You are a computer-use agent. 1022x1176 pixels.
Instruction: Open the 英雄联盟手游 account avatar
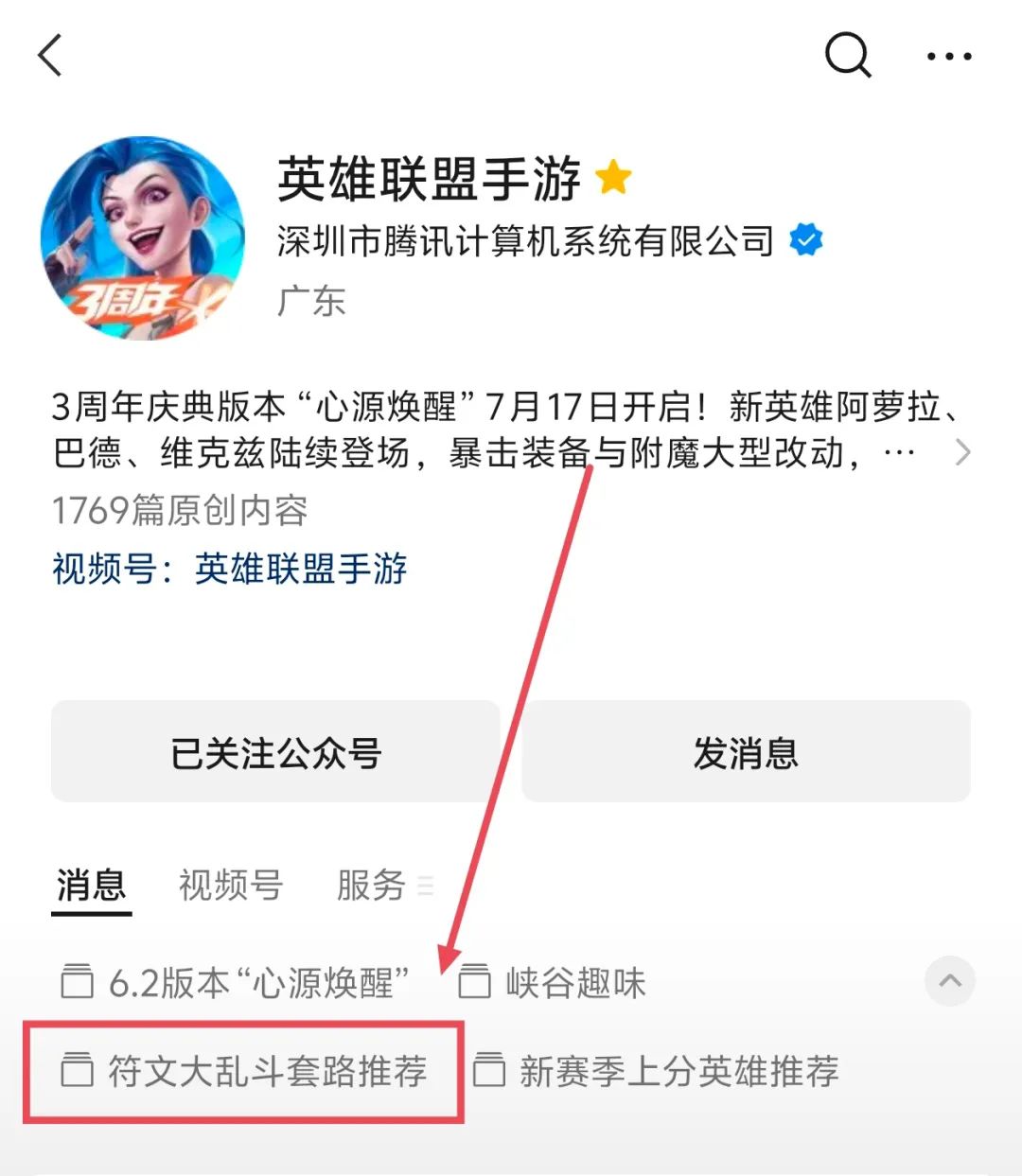click(x=142, y=237)
